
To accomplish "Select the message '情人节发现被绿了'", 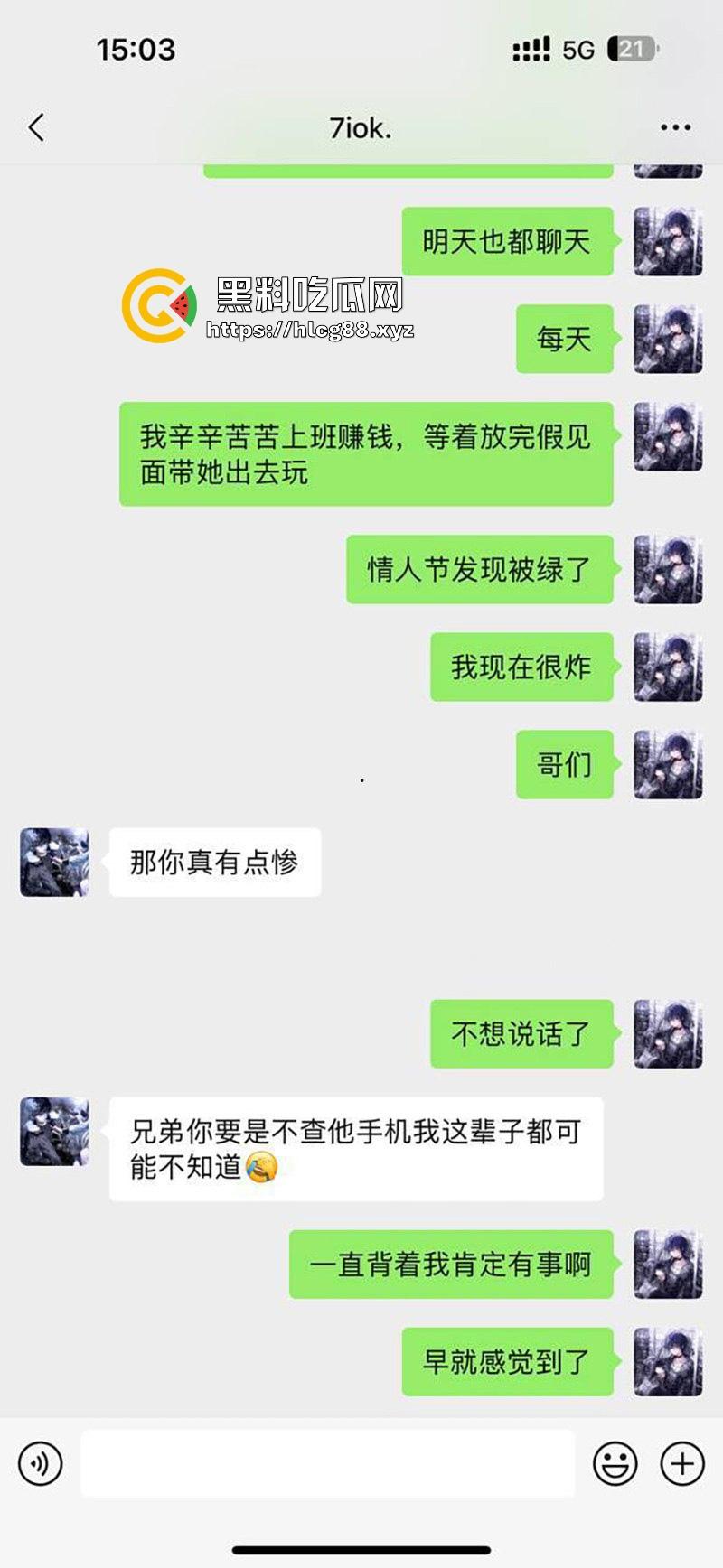I will click(479, 571).
